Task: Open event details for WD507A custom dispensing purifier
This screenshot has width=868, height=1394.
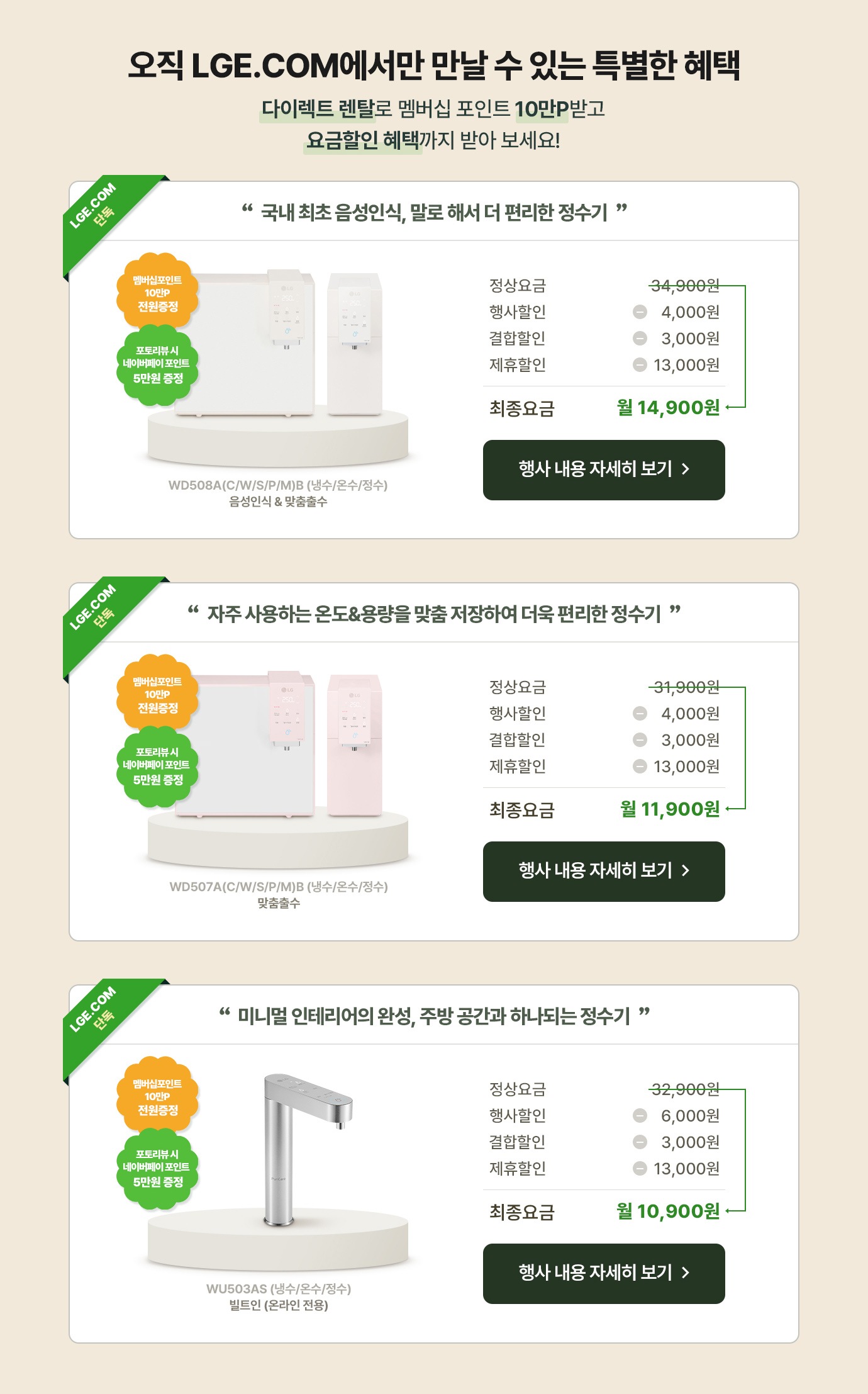Action: click(603, 871)
